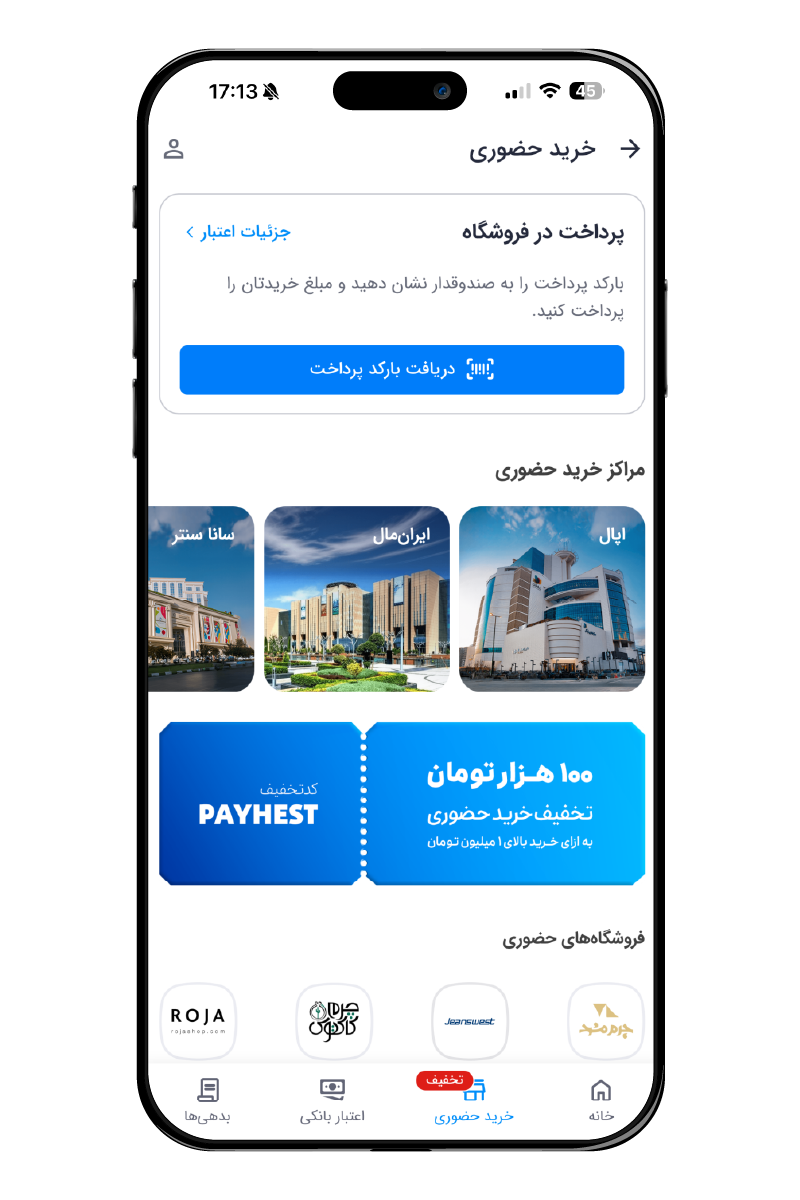The height and width of the screenshot is (1200, 800).
Task: Switch to the اعتبار بانکی tab
Action: (332, 1100)
